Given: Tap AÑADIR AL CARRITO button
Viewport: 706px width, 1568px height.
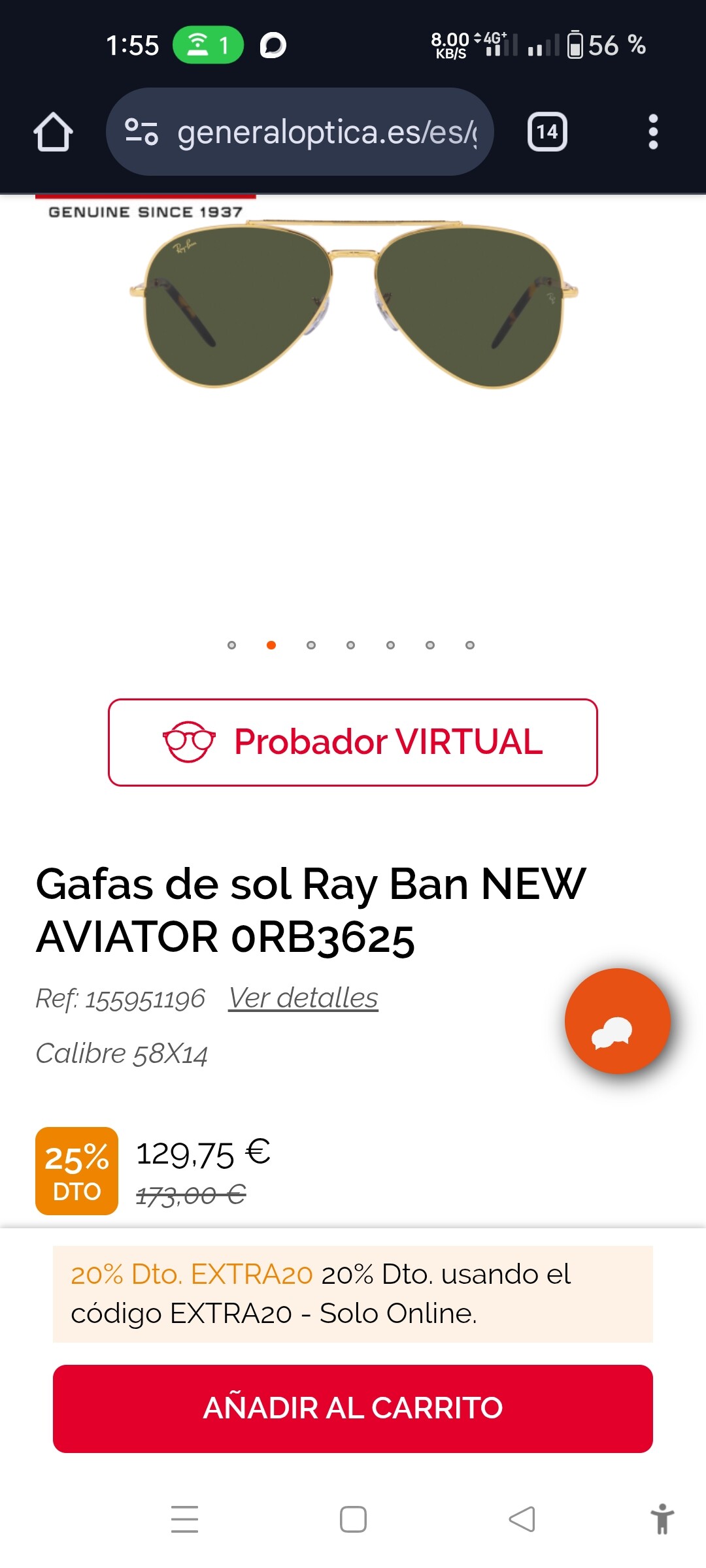Looking at the screenshot, I should coord(353,1408).
